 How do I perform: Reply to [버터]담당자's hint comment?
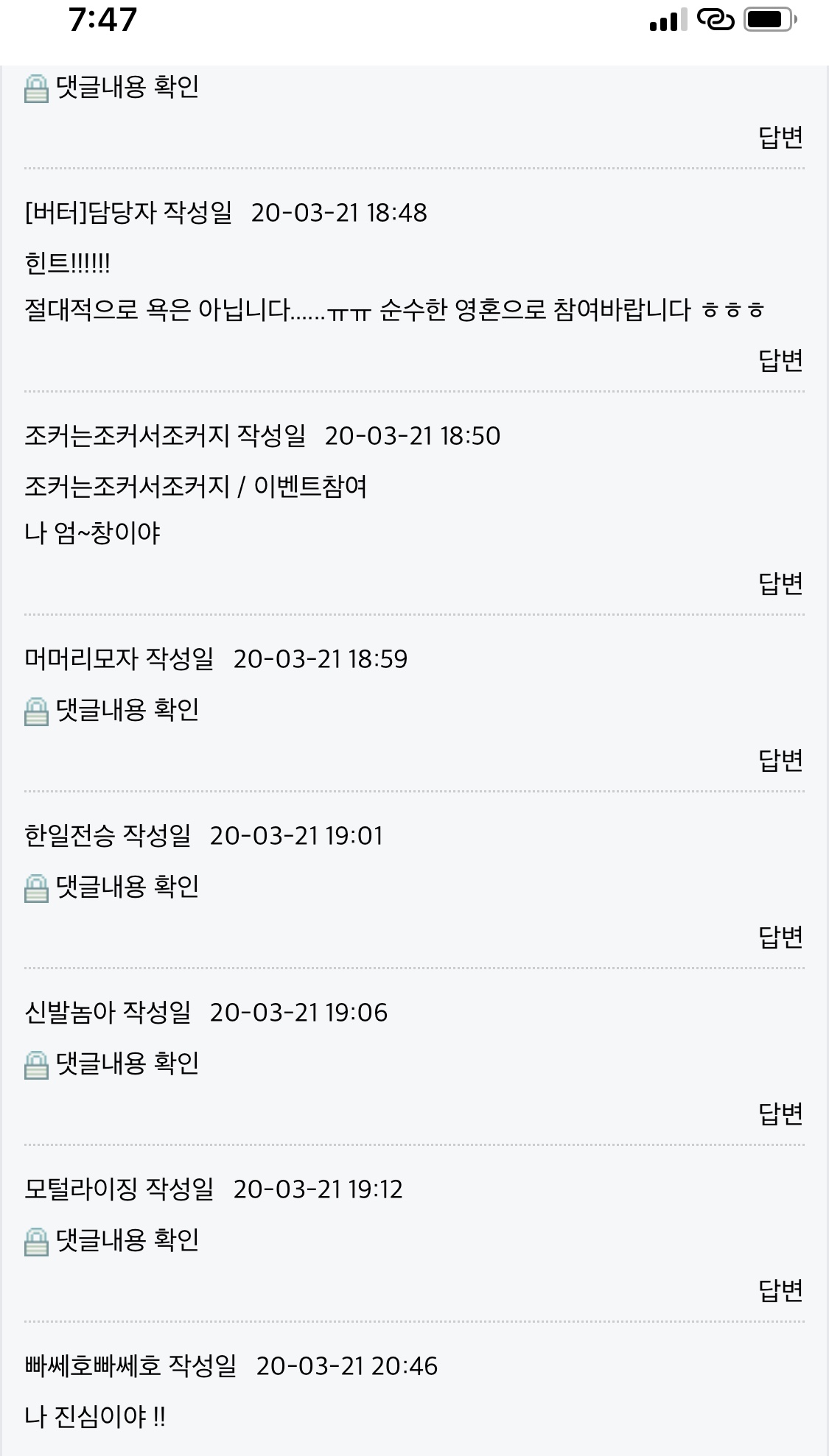click(x=780, y=360)
